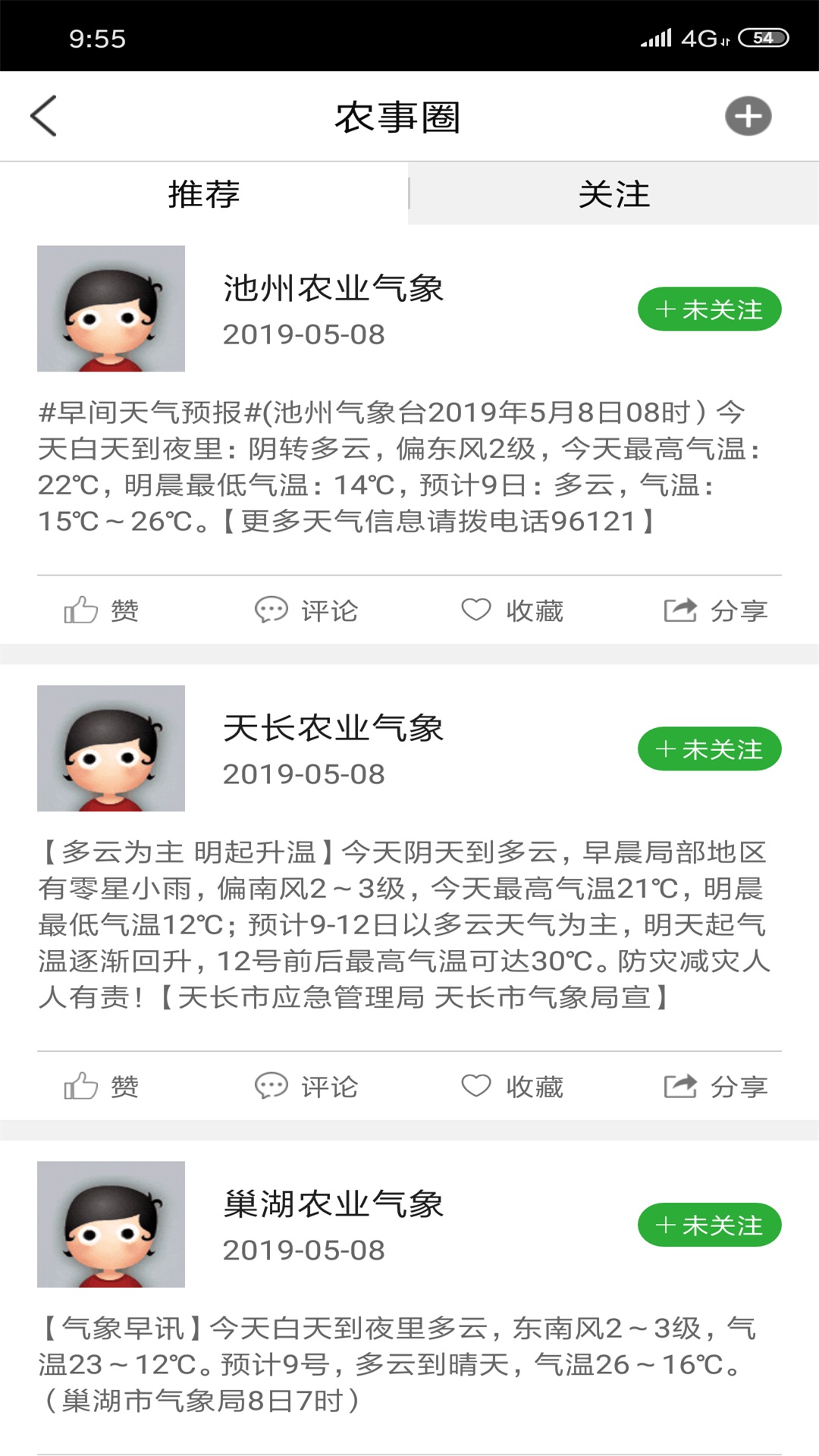Tap the heart icon under 天长 post
The height and width of the screenshot is (1456, 819).
pyautogui.click(x=476, y=1087)
